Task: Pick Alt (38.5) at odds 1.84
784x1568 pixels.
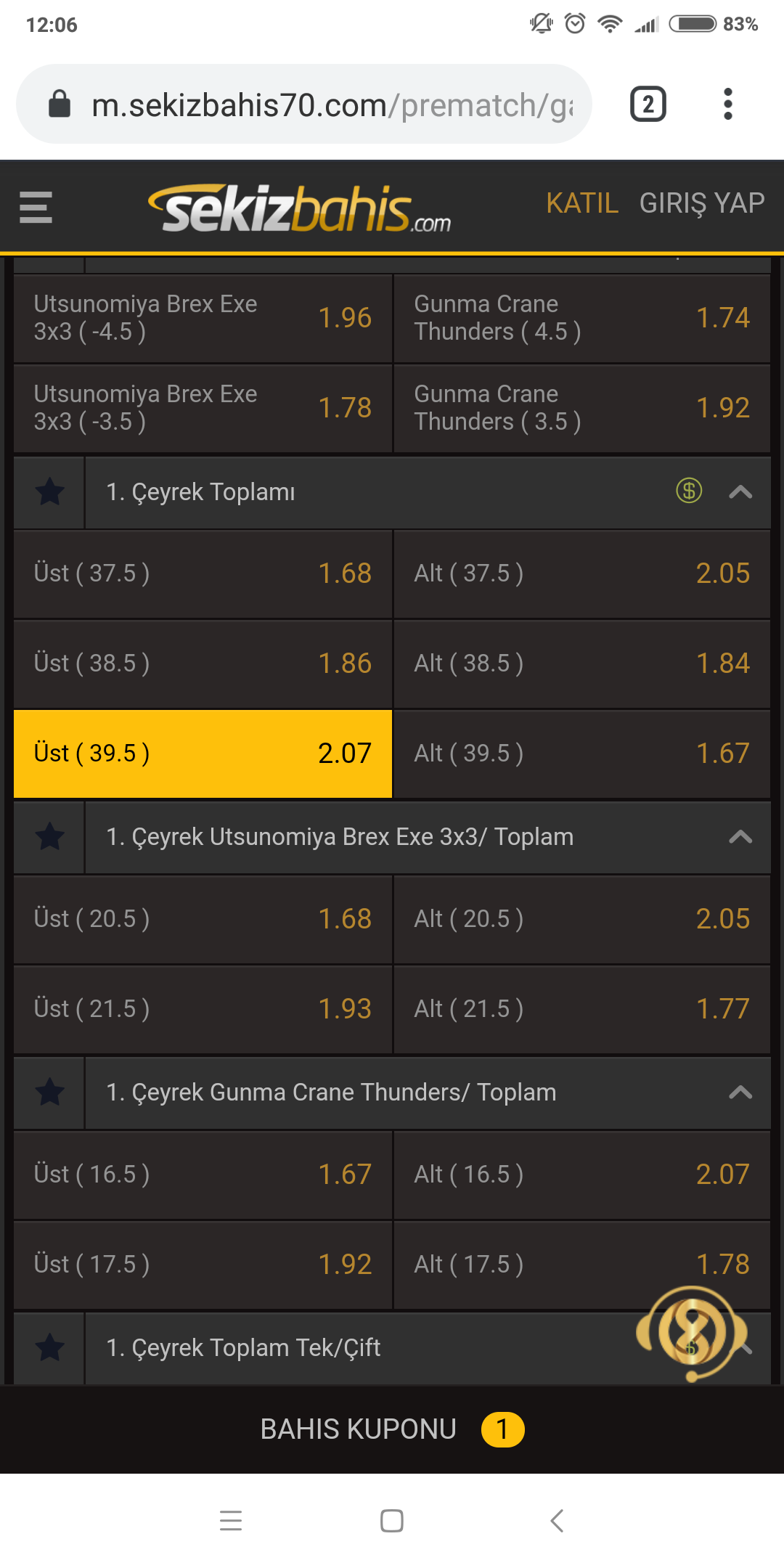Action: (581, 663)
